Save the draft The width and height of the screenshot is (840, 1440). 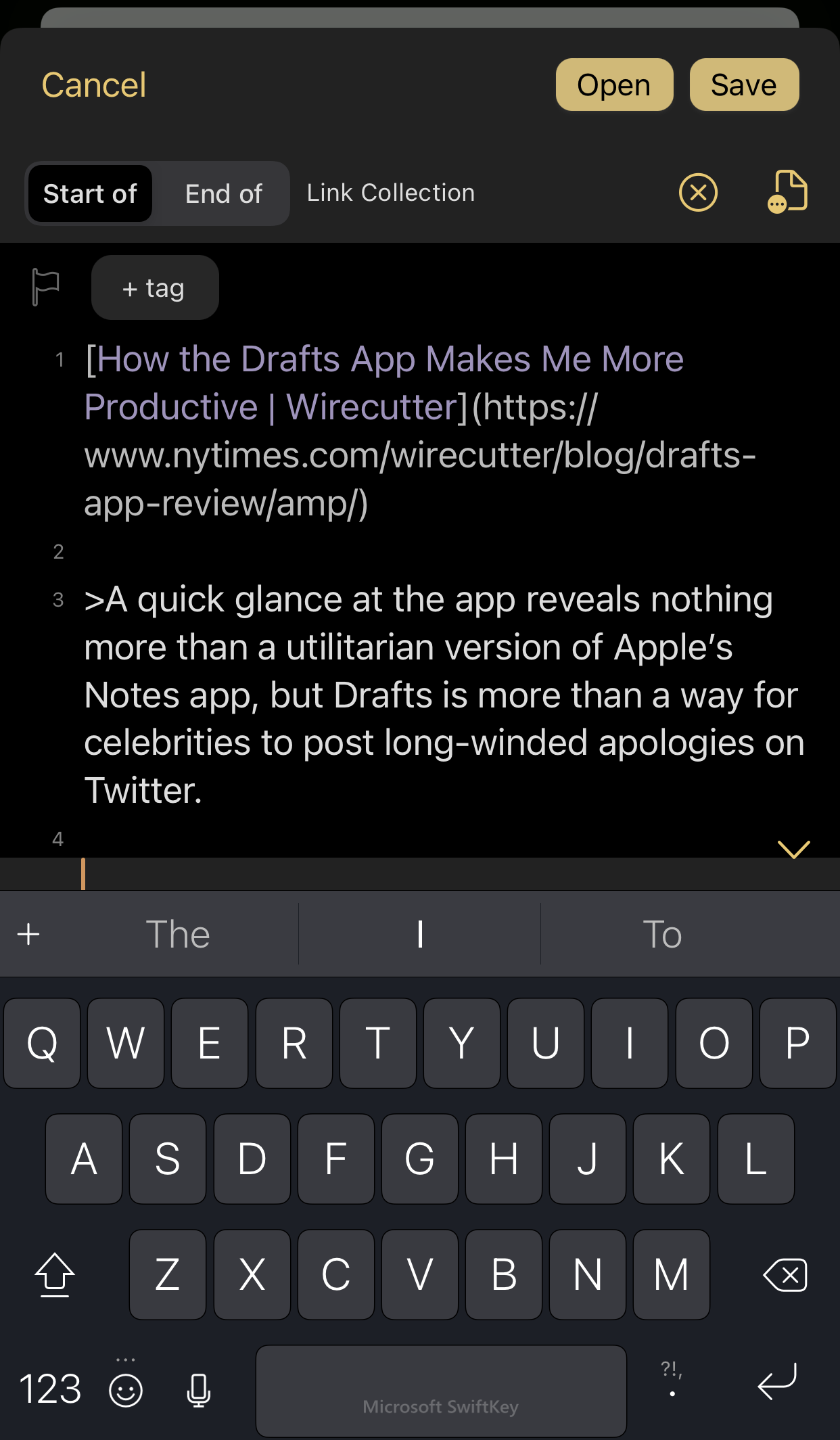744,85
